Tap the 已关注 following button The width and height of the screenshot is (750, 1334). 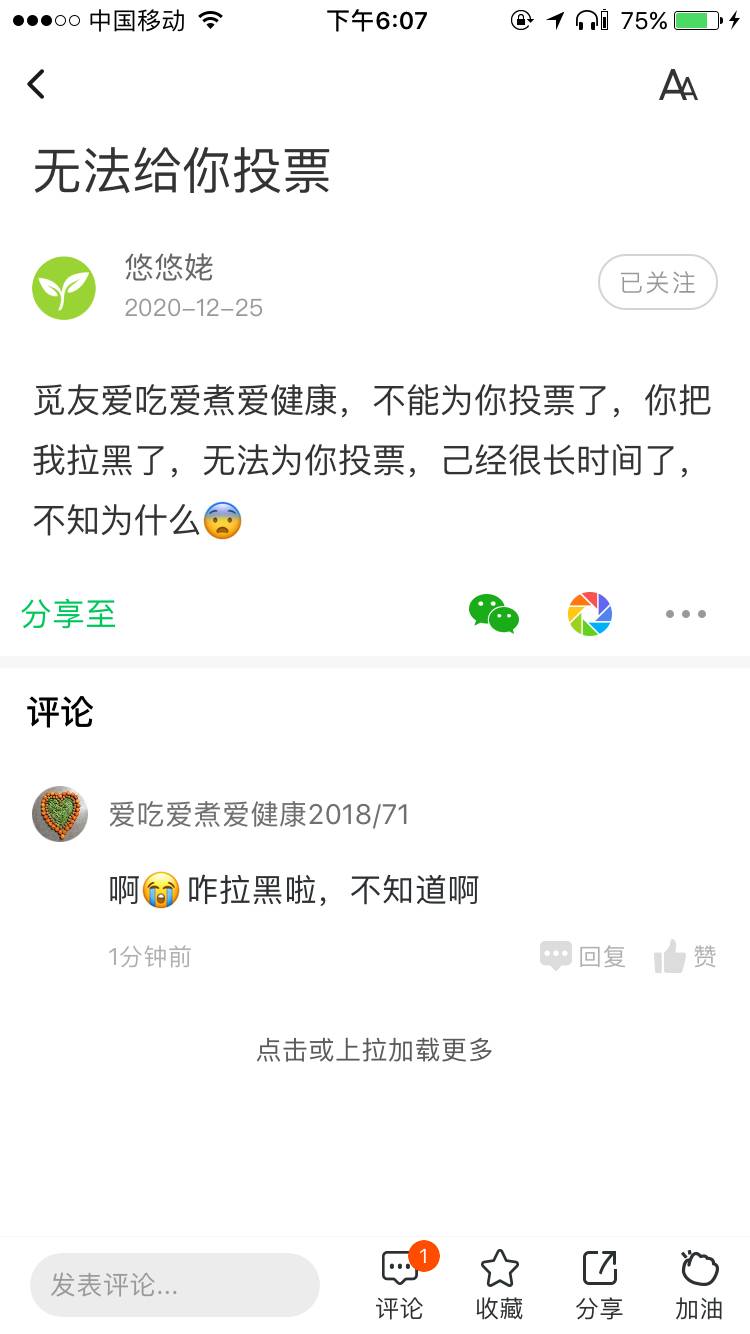coord(657,283)
